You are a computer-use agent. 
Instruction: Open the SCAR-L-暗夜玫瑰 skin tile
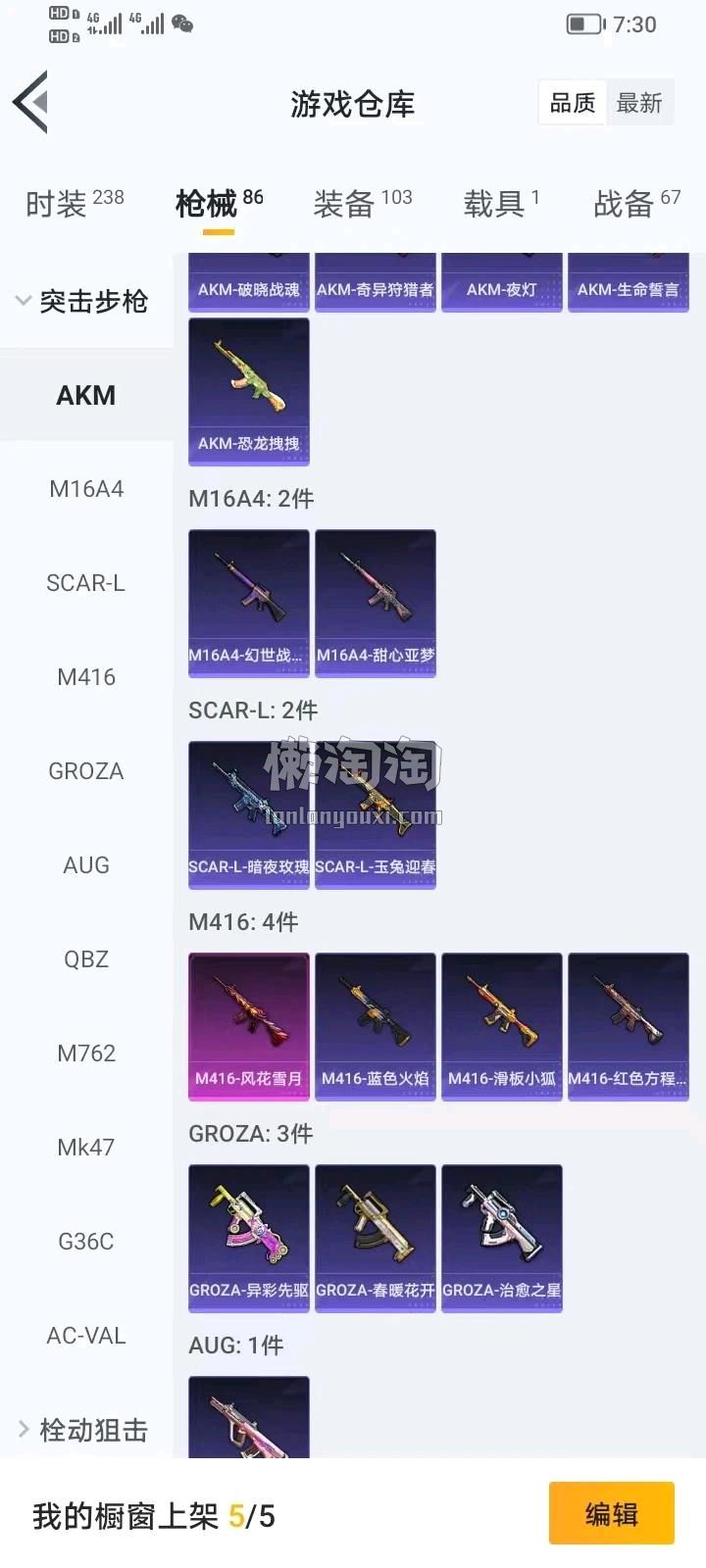click(x=249, y=814)
